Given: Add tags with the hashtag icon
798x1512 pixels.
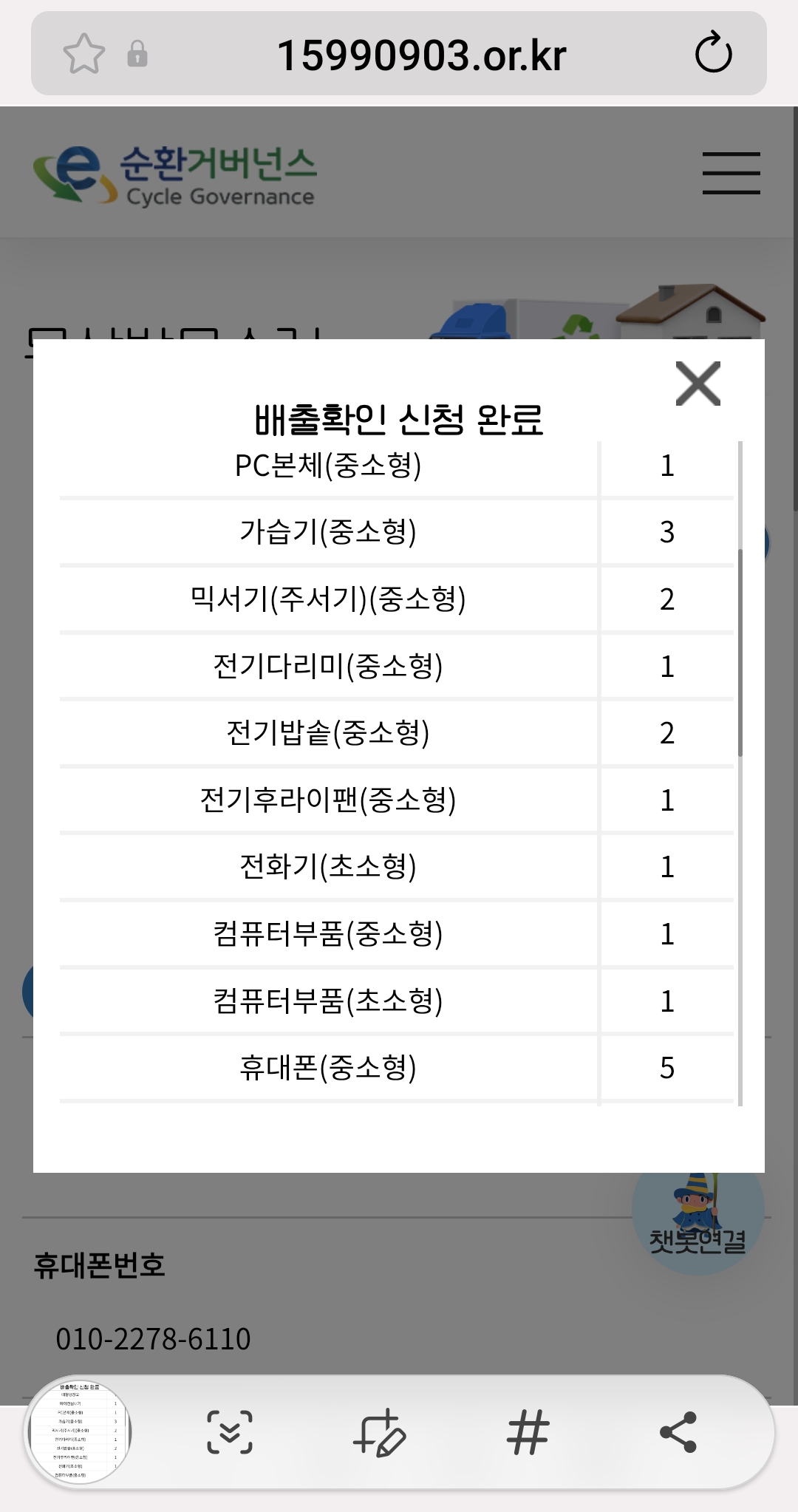Looking at the screenshot, I should coord(528,1432).
